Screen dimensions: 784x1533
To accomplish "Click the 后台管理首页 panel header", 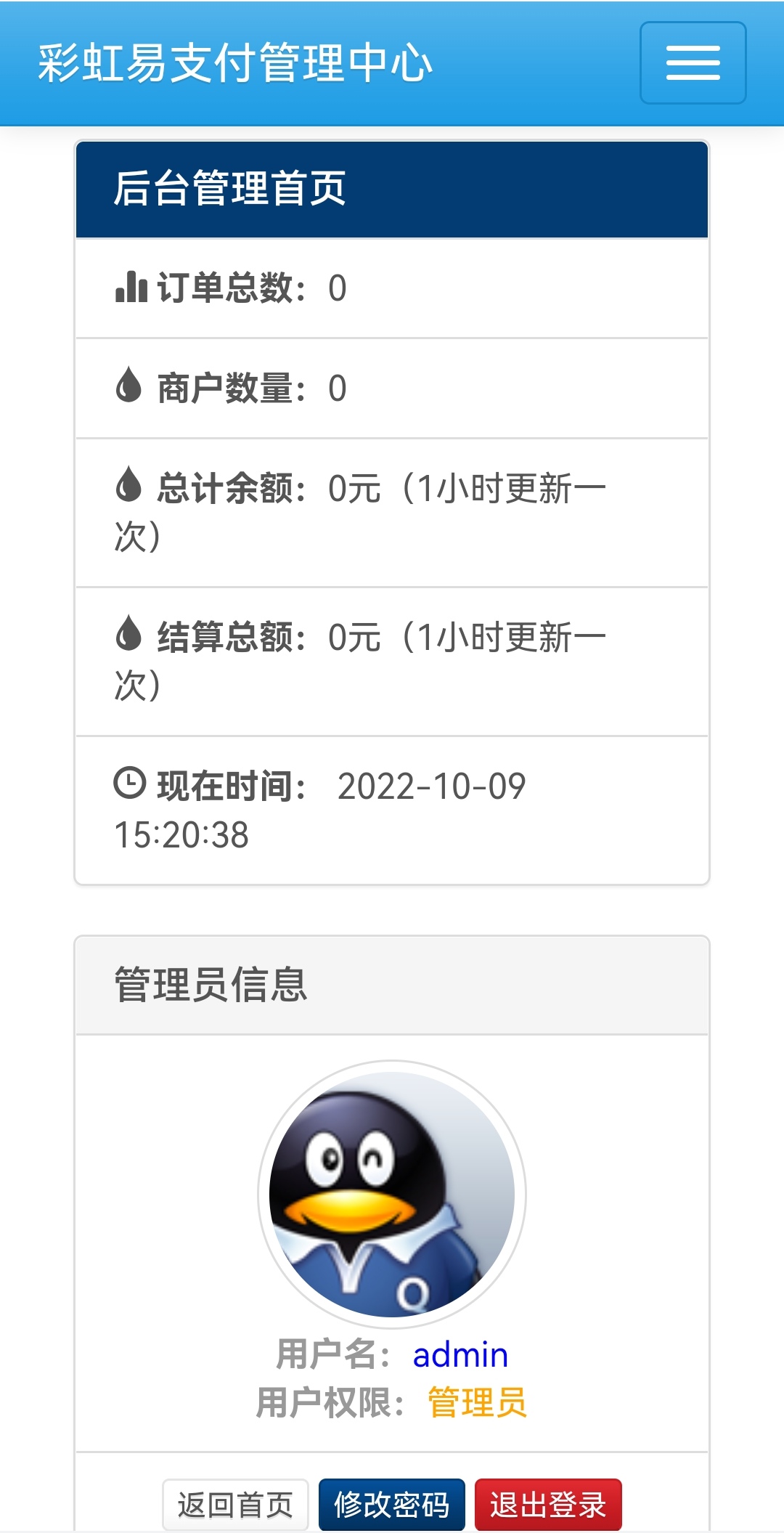I will point(231,187).
